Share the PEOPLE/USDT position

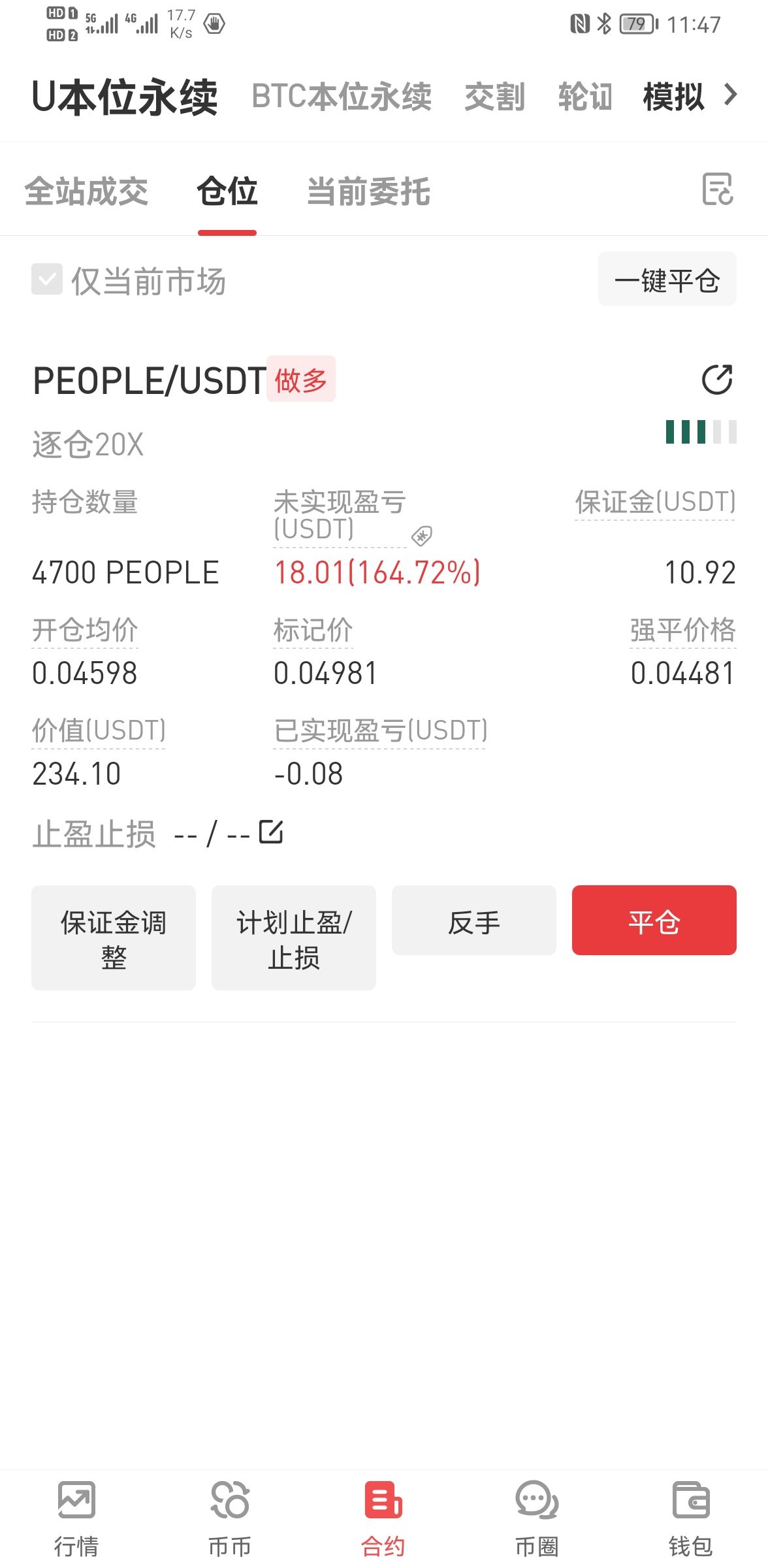point(717,379)
